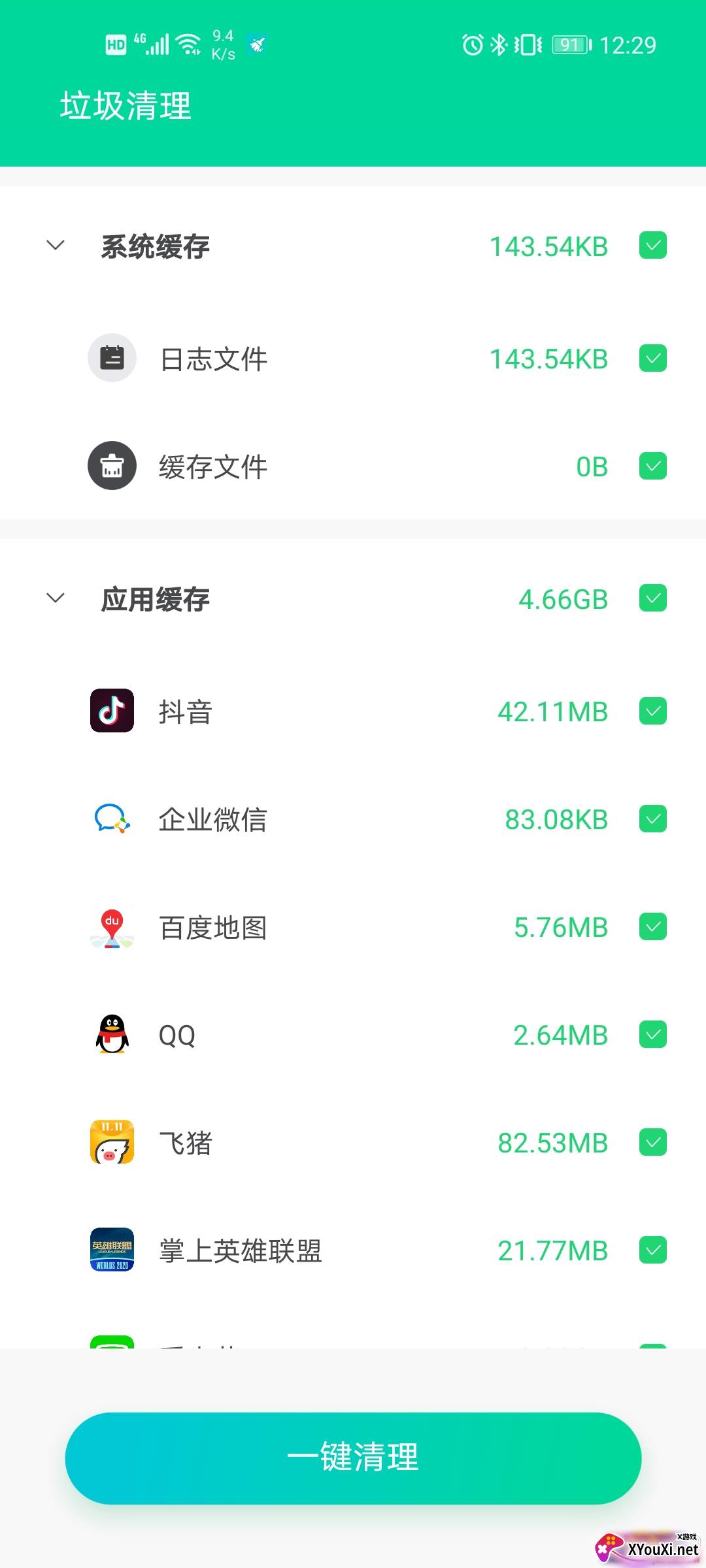The height and width of the screenshot is (1568, 706).
Task: Tap the 掌上英雄联盟 app icon
Action: coord(111,1250)
